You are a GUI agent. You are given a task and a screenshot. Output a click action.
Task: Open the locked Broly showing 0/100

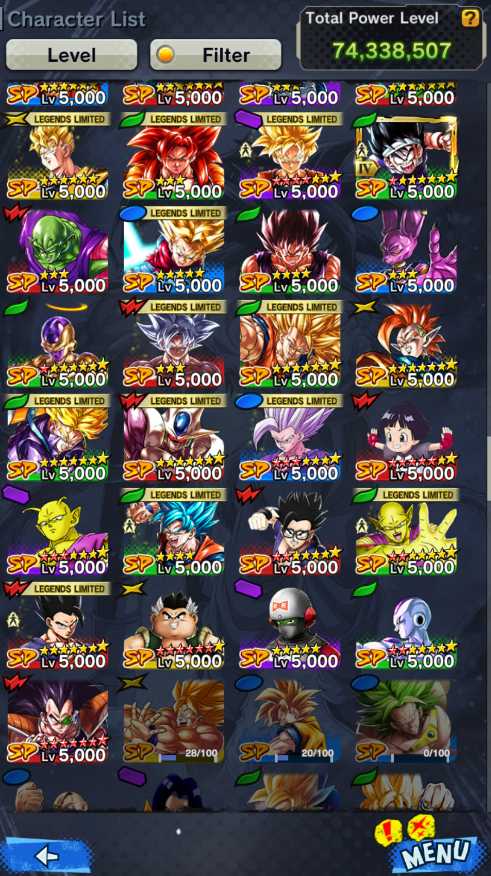tap(406, 720)
